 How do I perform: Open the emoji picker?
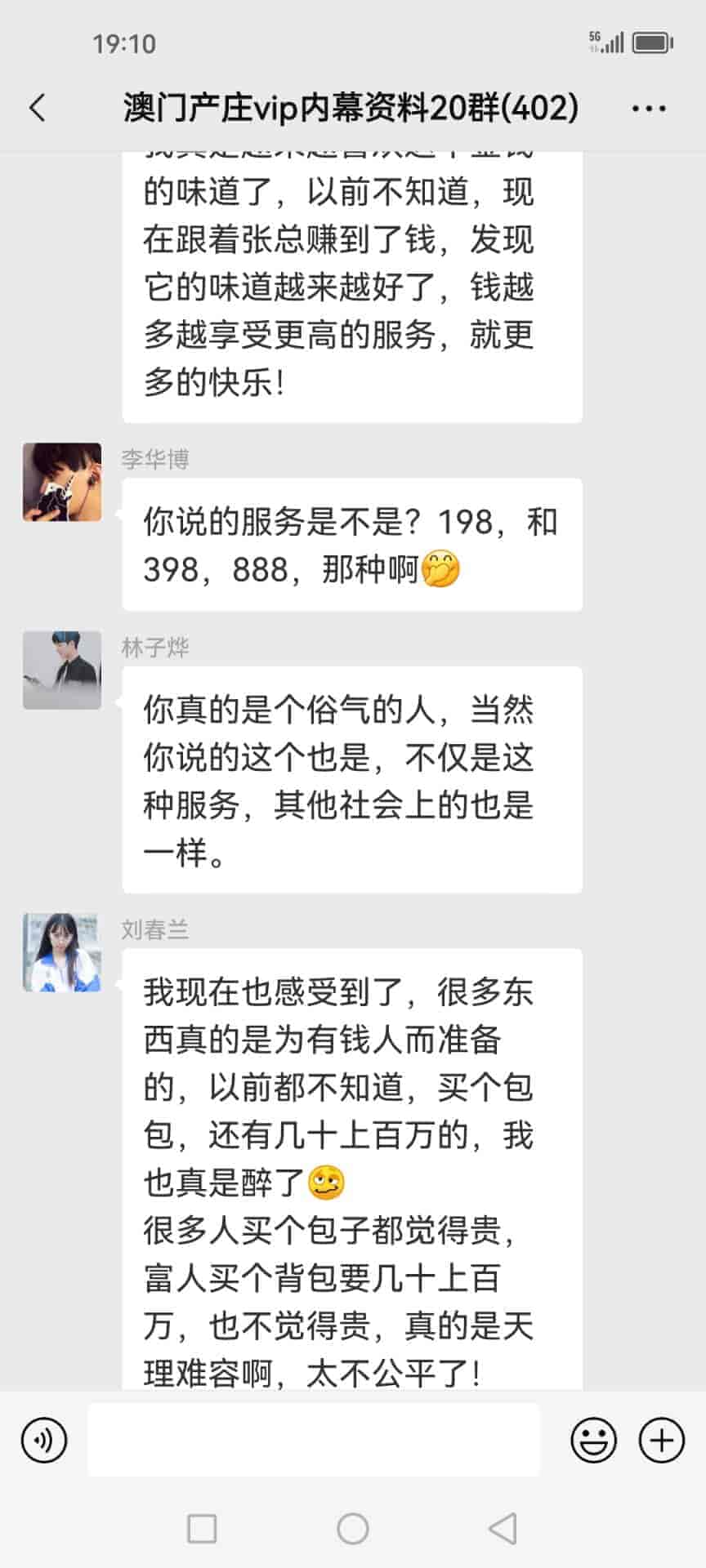click(593, 1441)
